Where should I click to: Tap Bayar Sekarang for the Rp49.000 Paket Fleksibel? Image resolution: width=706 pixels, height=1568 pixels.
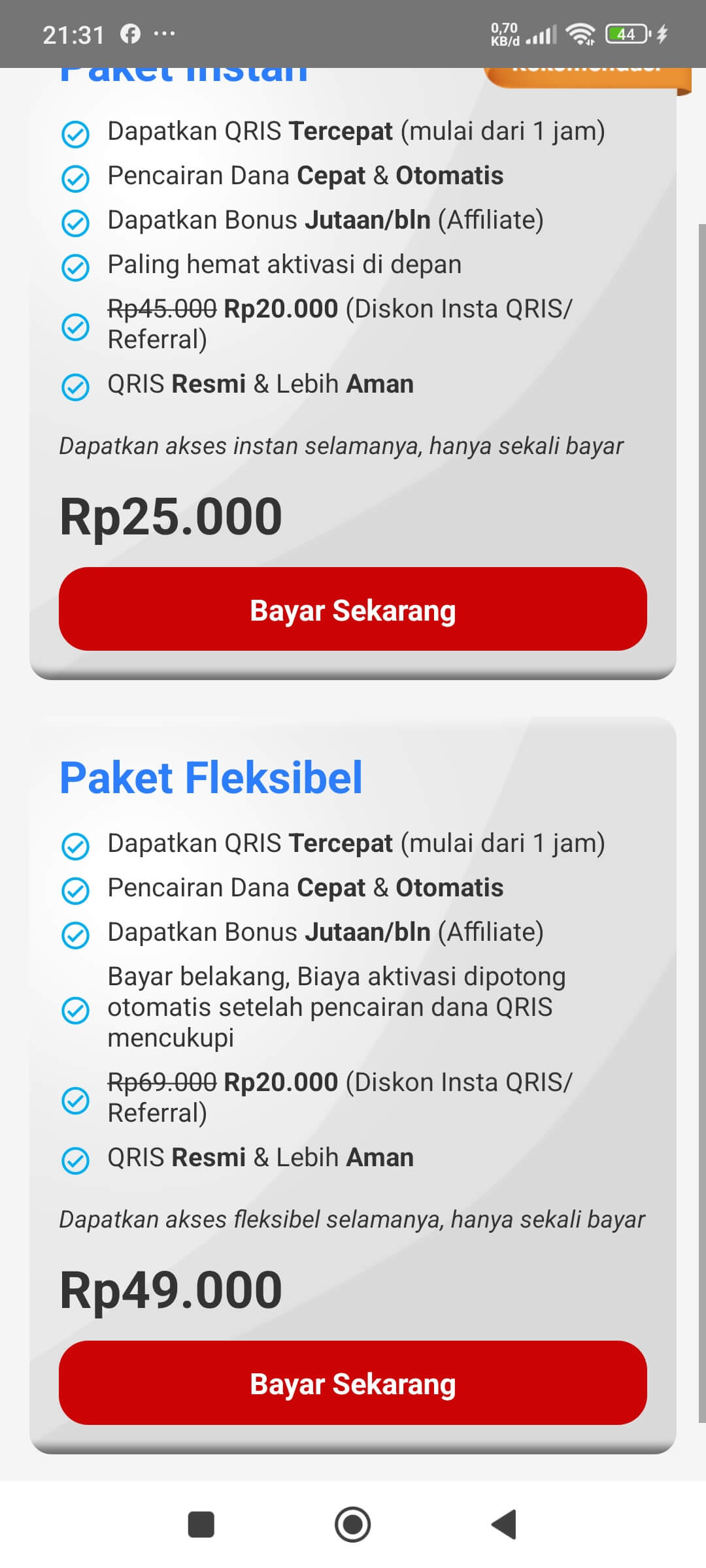coord(353,1383)
